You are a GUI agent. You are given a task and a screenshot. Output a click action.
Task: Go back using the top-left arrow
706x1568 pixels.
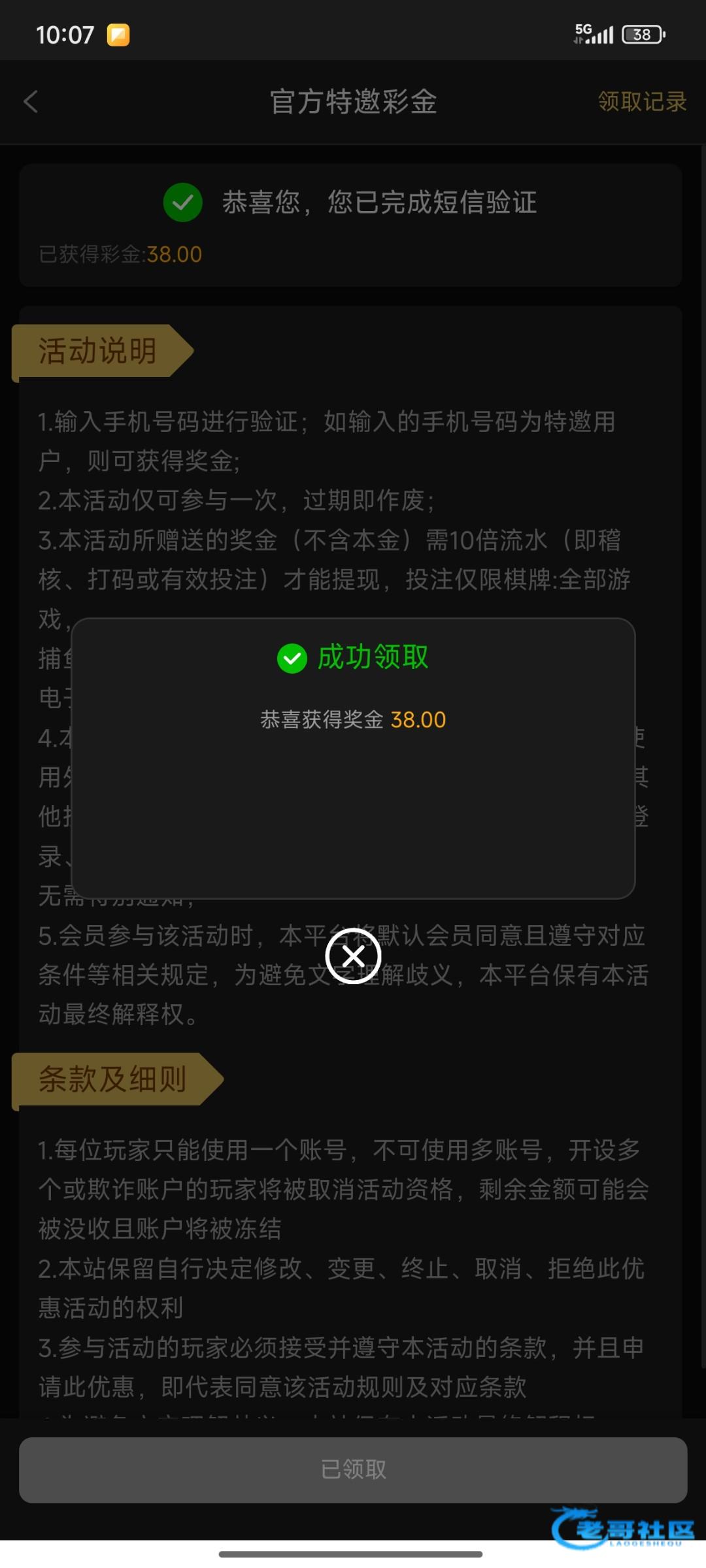31,101
